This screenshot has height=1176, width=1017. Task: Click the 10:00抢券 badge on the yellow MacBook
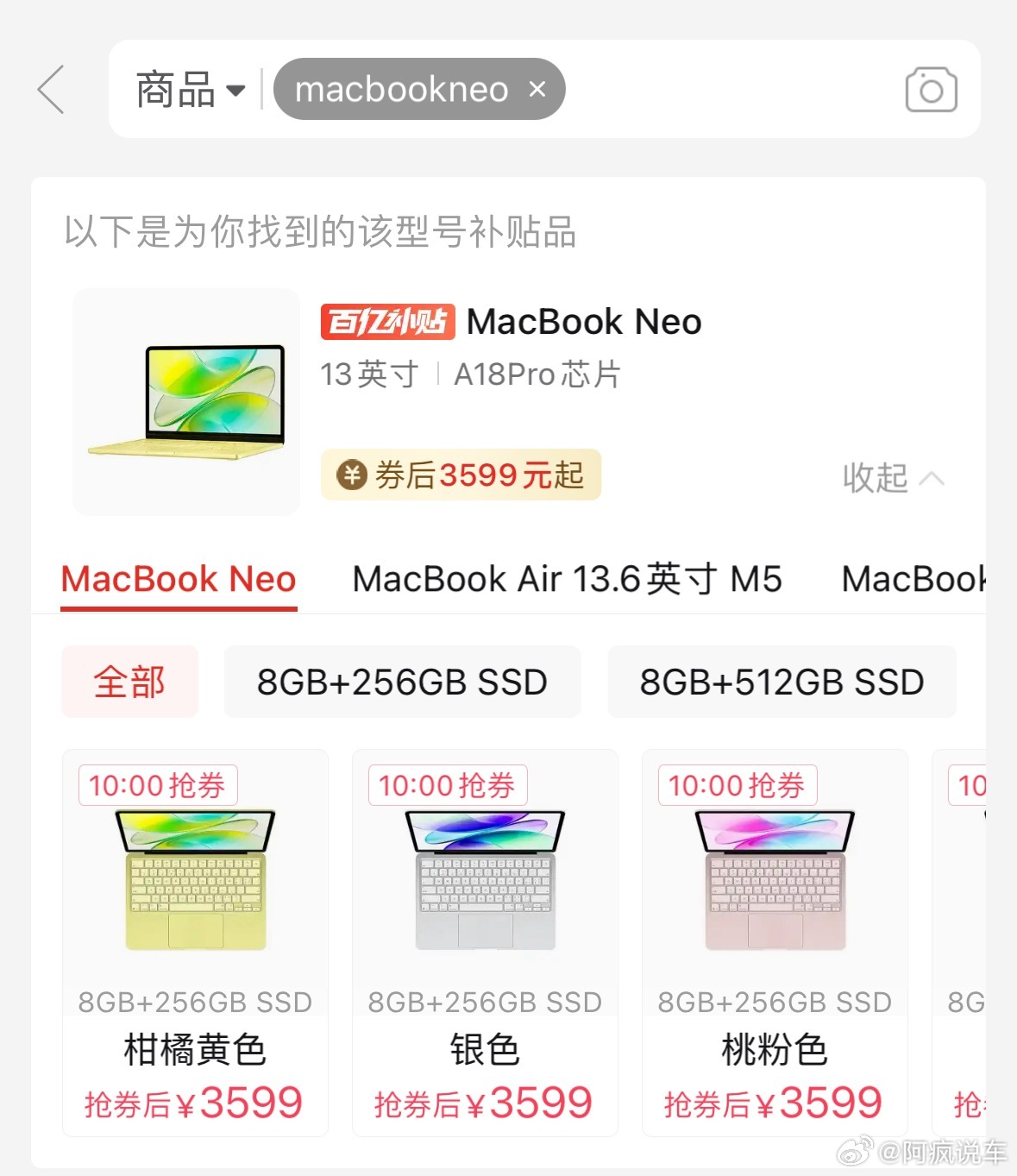pos(157,785)
